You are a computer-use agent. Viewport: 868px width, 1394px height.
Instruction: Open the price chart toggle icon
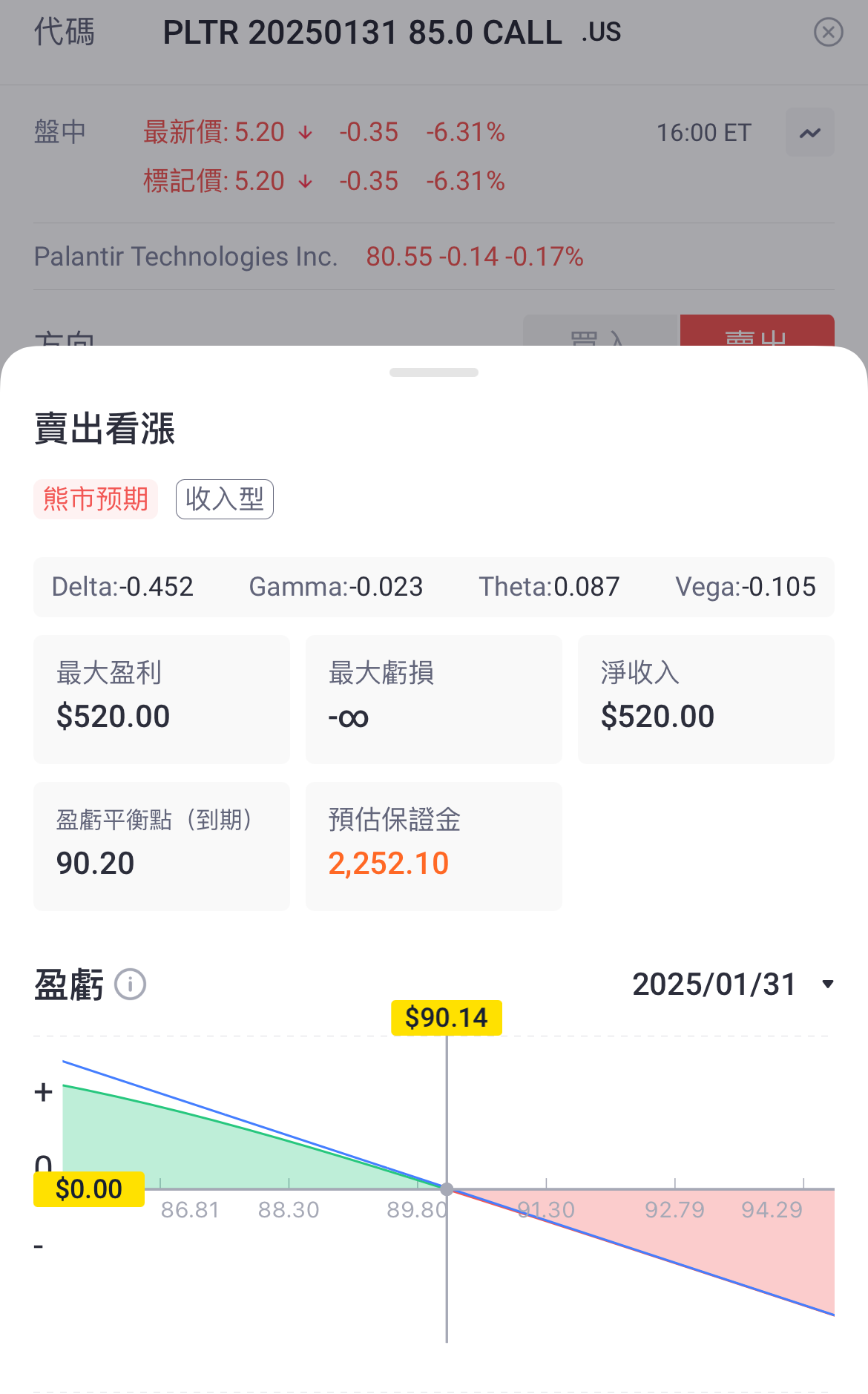pos(810,133)
